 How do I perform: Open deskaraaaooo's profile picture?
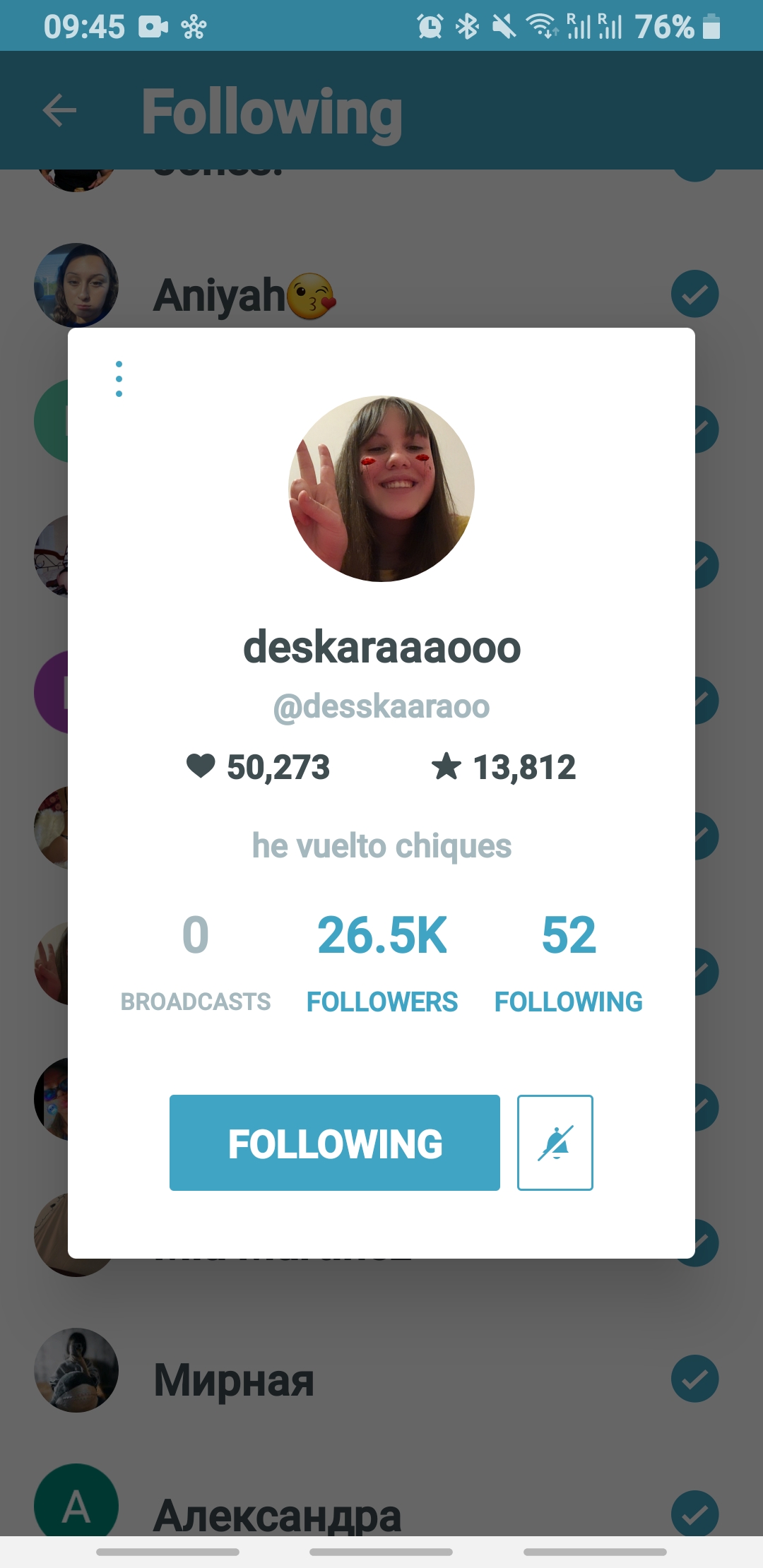381,489
